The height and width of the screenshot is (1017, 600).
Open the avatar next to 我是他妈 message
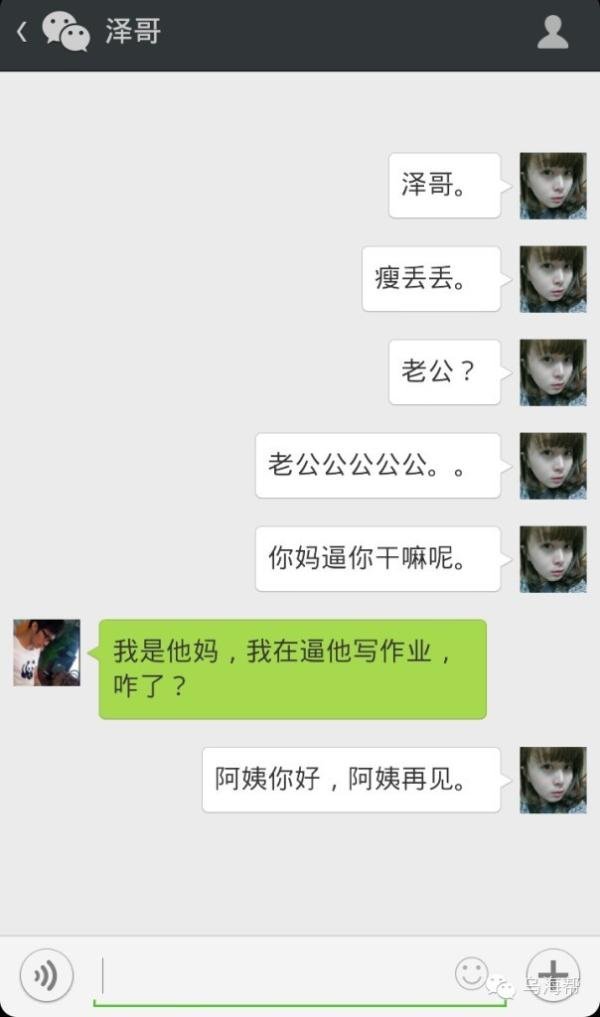click(46, 652)
